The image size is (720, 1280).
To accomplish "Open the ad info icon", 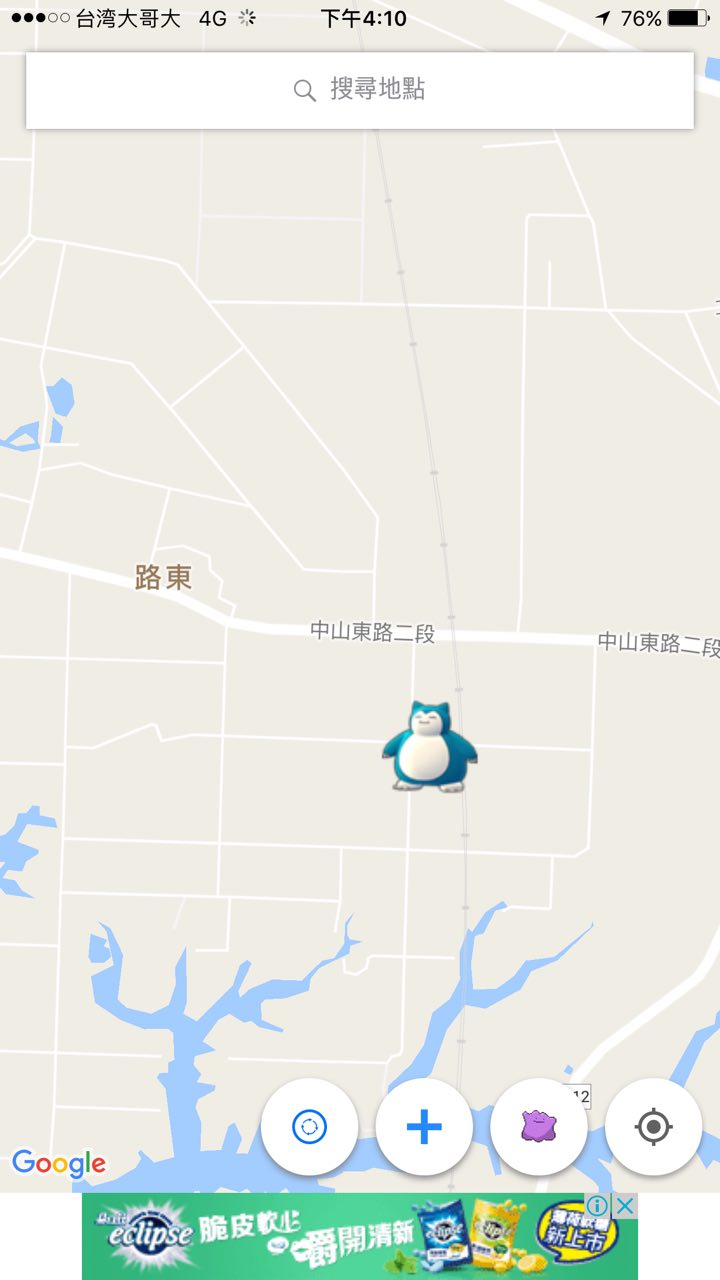I will point(597,1205).
